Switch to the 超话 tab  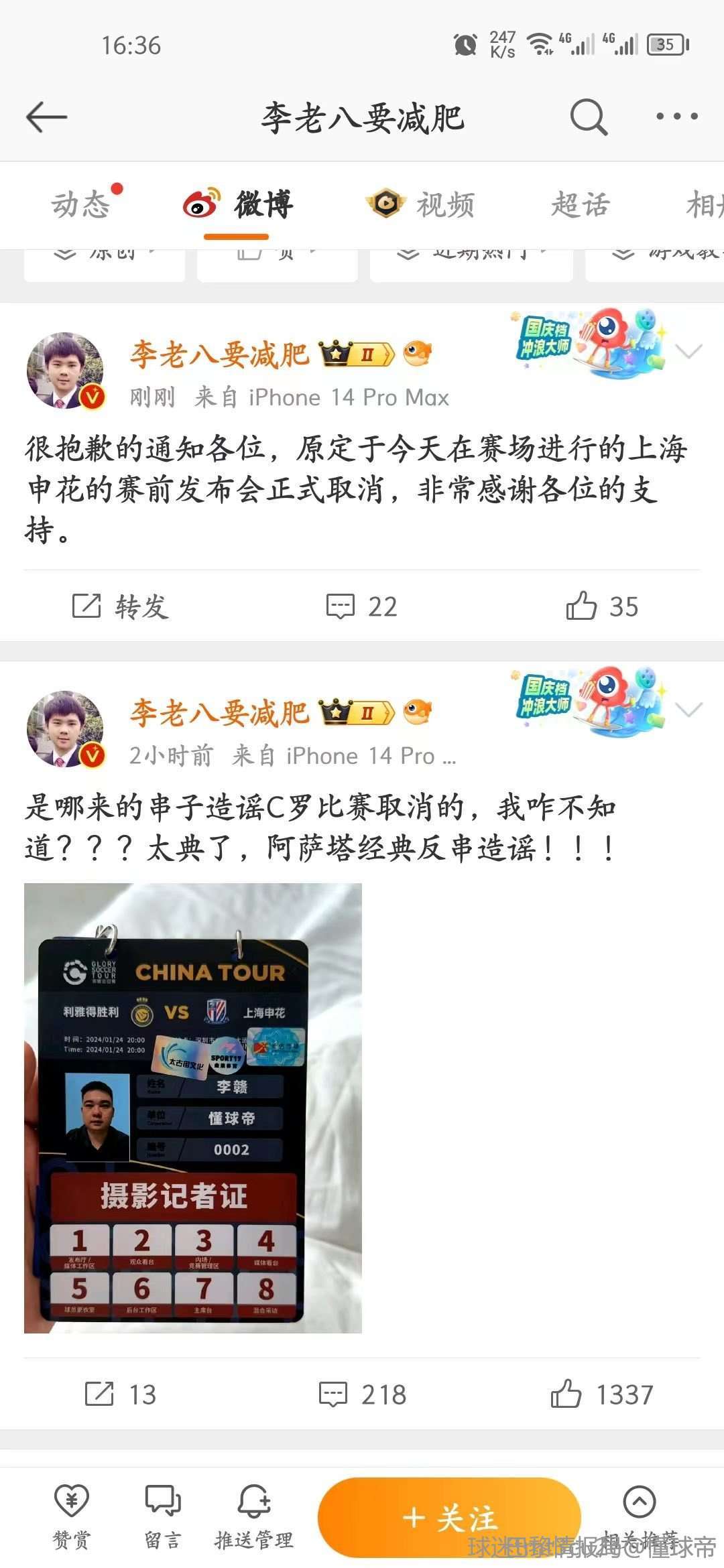point(580,205)
